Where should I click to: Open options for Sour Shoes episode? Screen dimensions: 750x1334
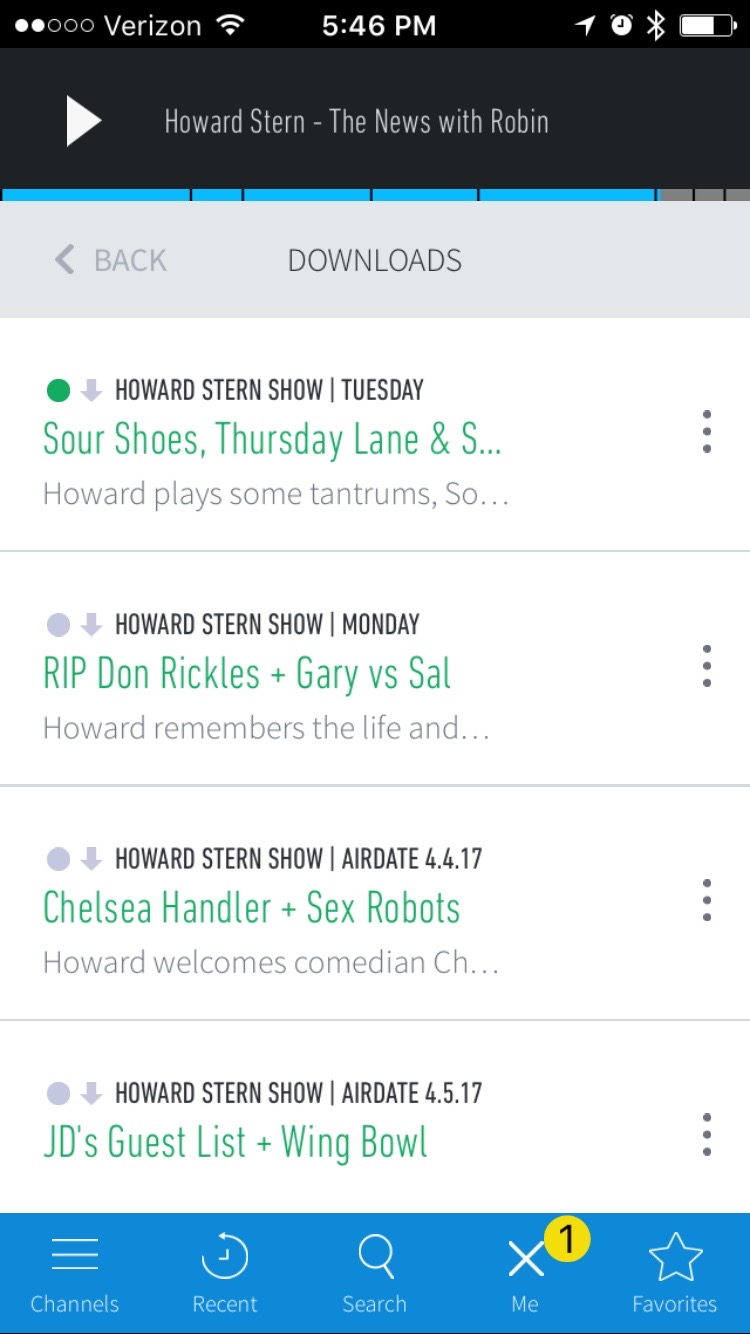pyautogui.click(x=707, y=432)
